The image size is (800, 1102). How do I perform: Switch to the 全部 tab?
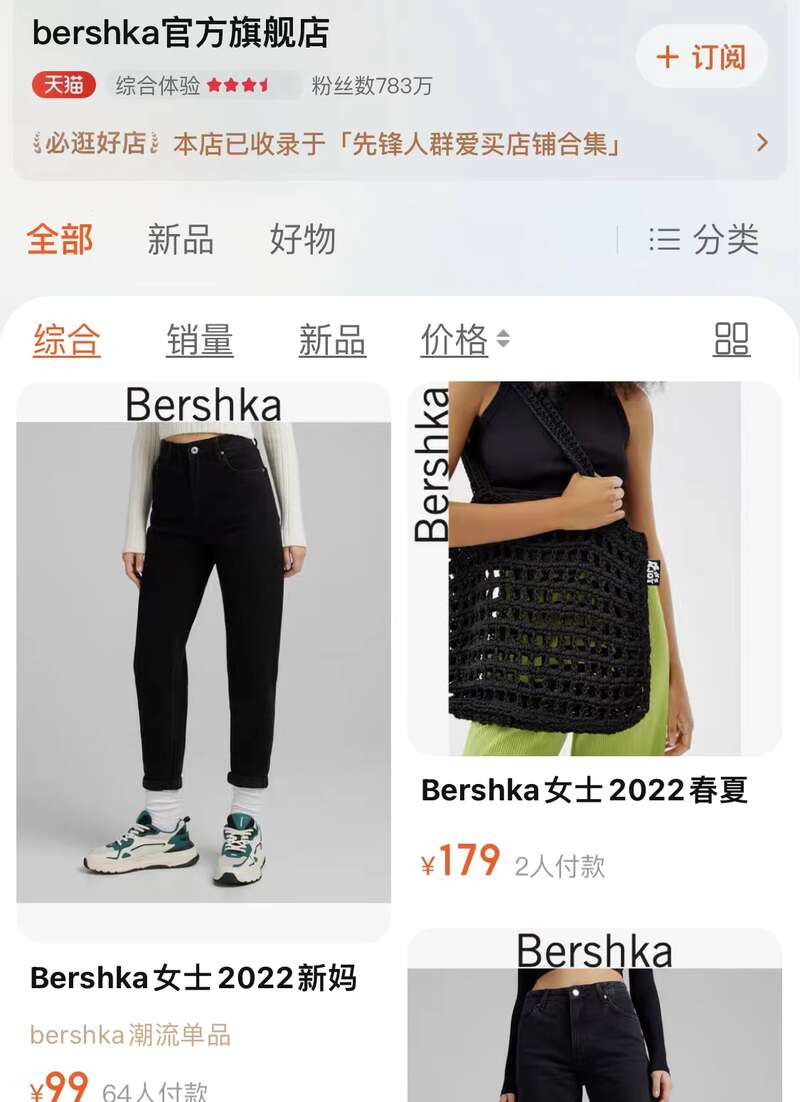(60, 240)
